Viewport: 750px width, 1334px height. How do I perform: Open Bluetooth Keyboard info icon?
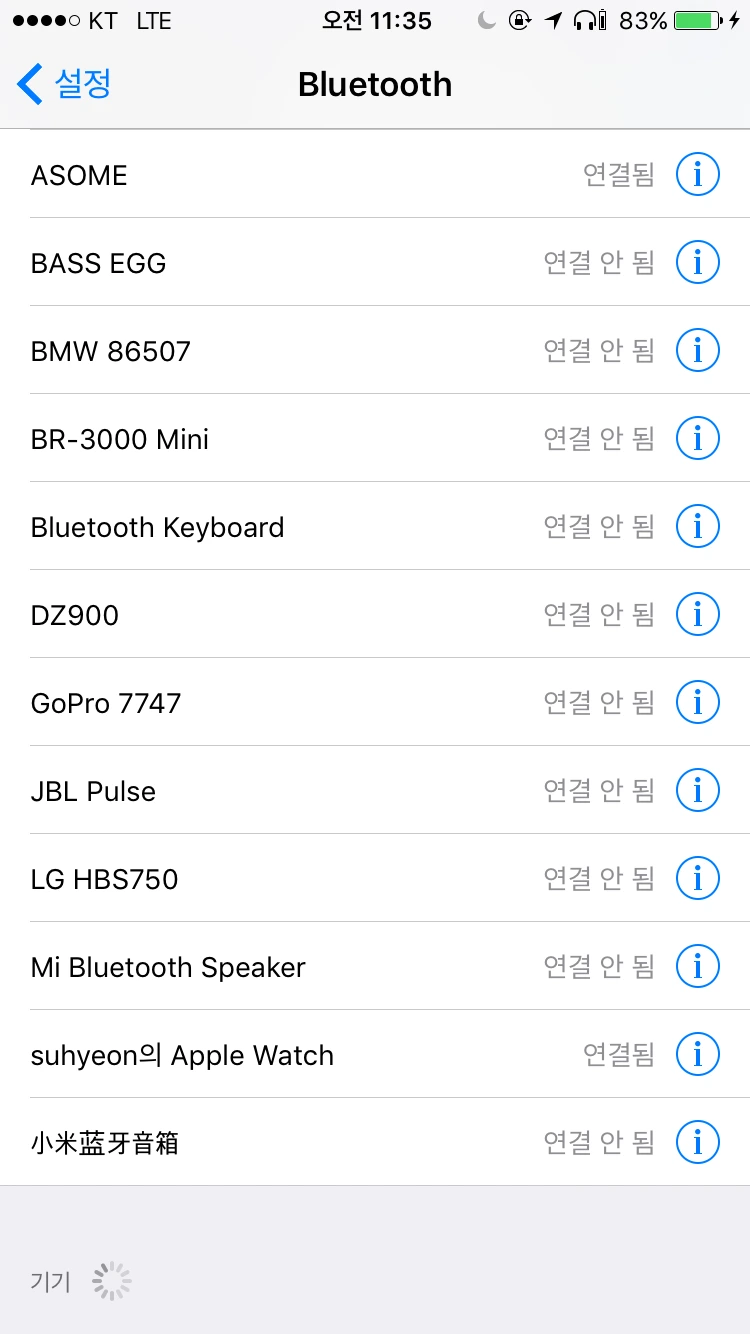[697, 527]
